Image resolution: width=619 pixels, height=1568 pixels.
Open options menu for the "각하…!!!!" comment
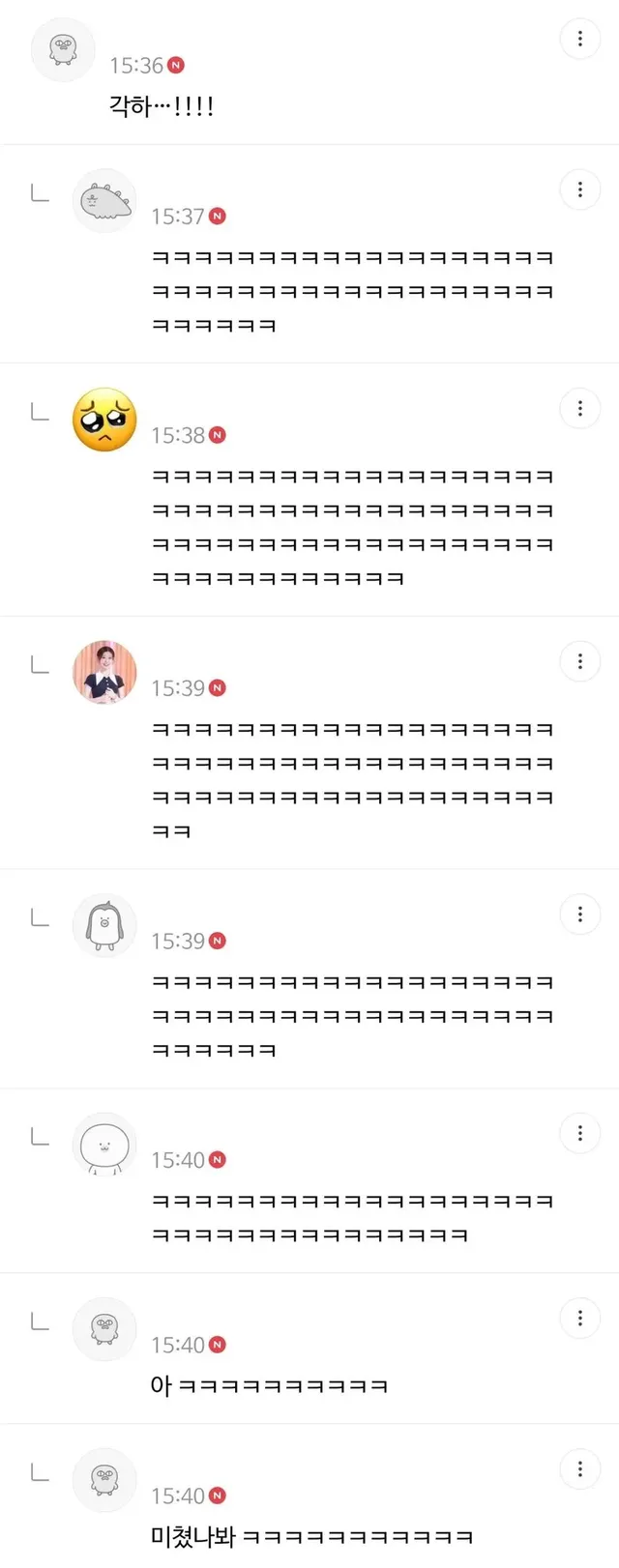580,39
